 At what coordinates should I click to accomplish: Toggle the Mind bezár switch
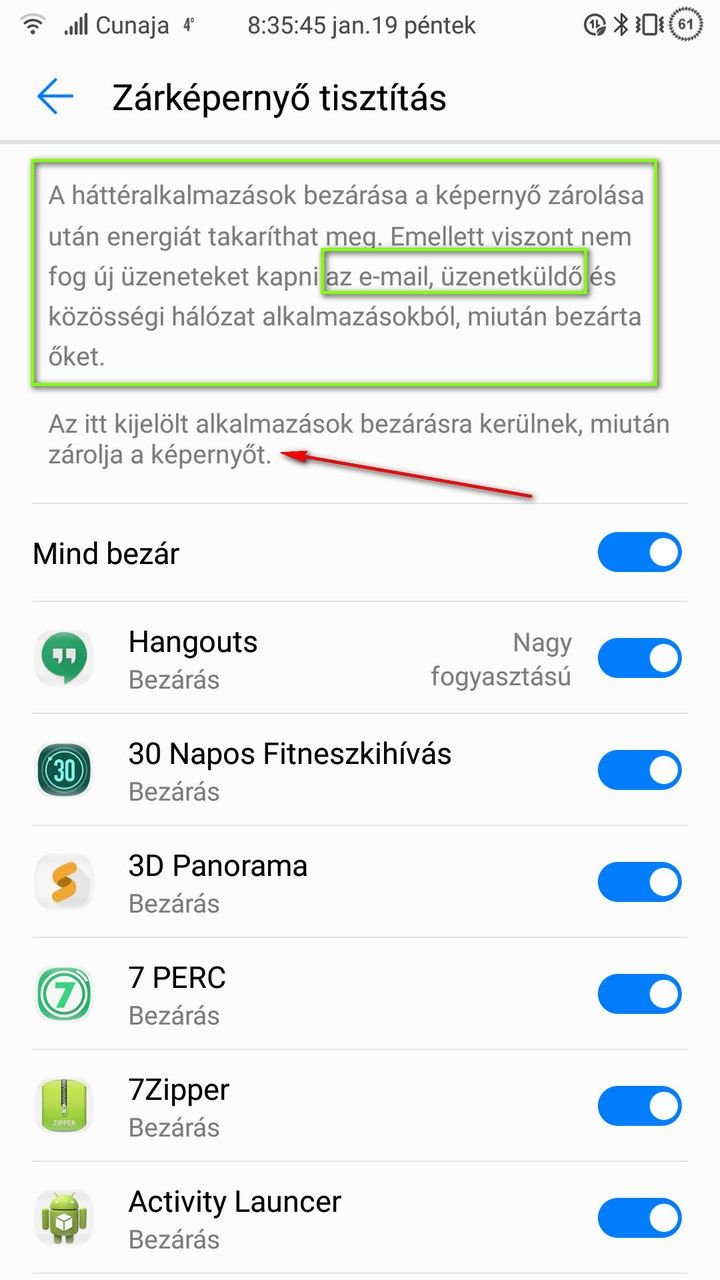tap(640, 552)
